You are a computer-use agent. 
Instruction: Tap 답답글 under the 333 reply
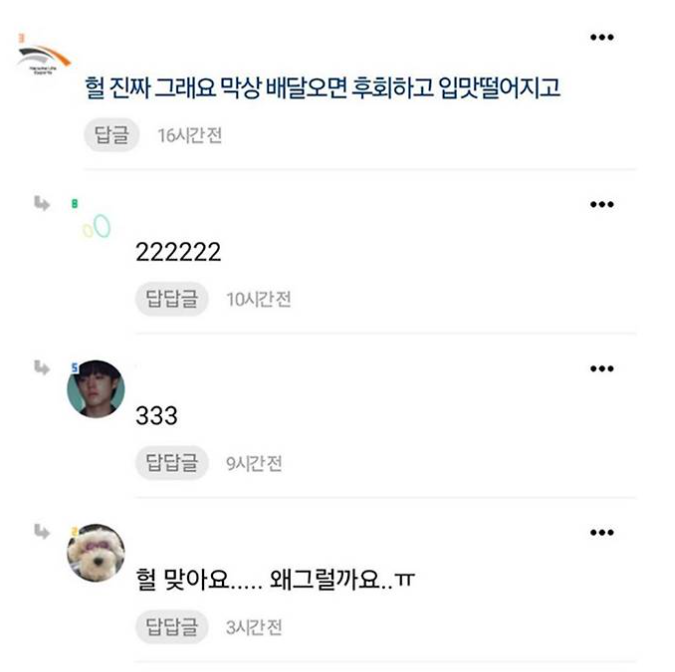(172, 463)
